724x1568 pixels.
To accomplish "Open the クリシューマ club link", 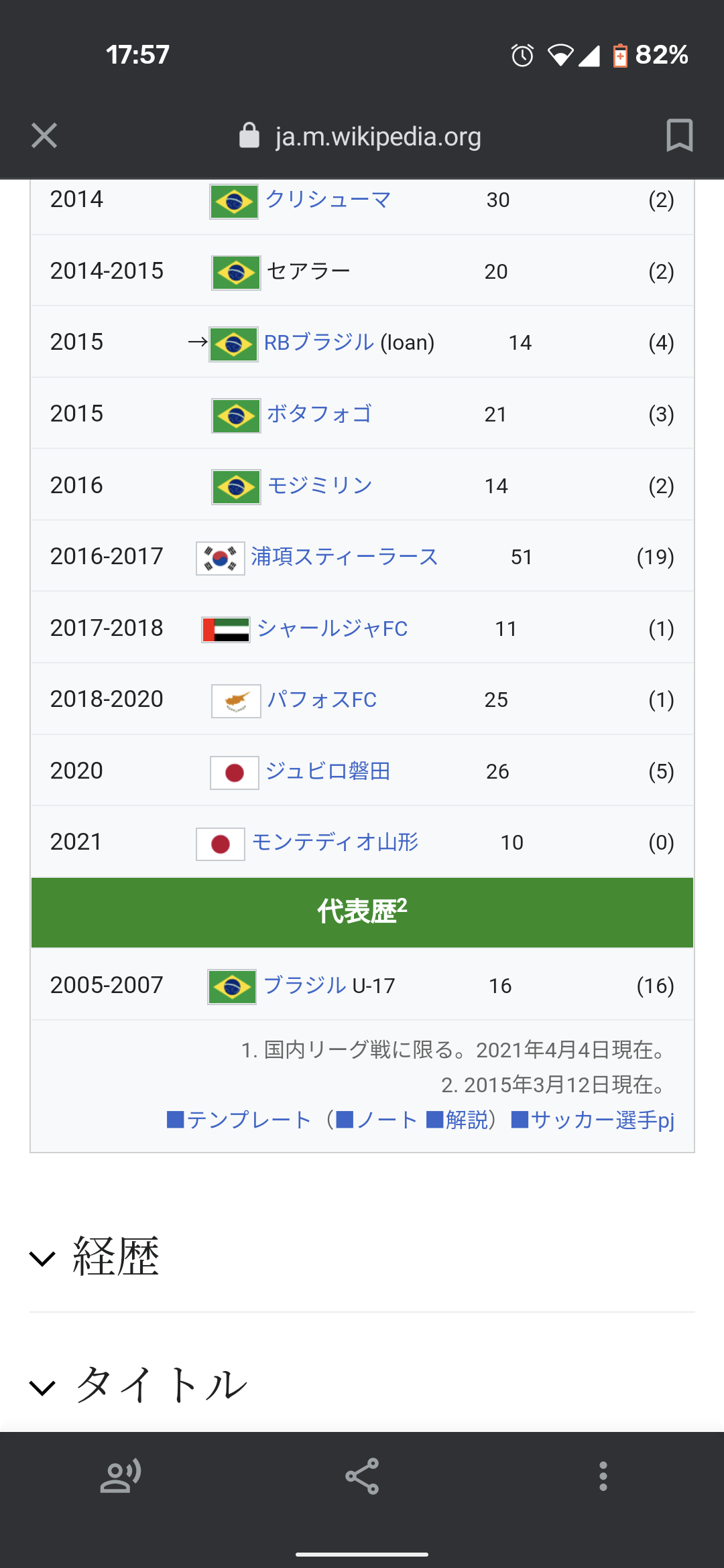I will click(328, 199).
